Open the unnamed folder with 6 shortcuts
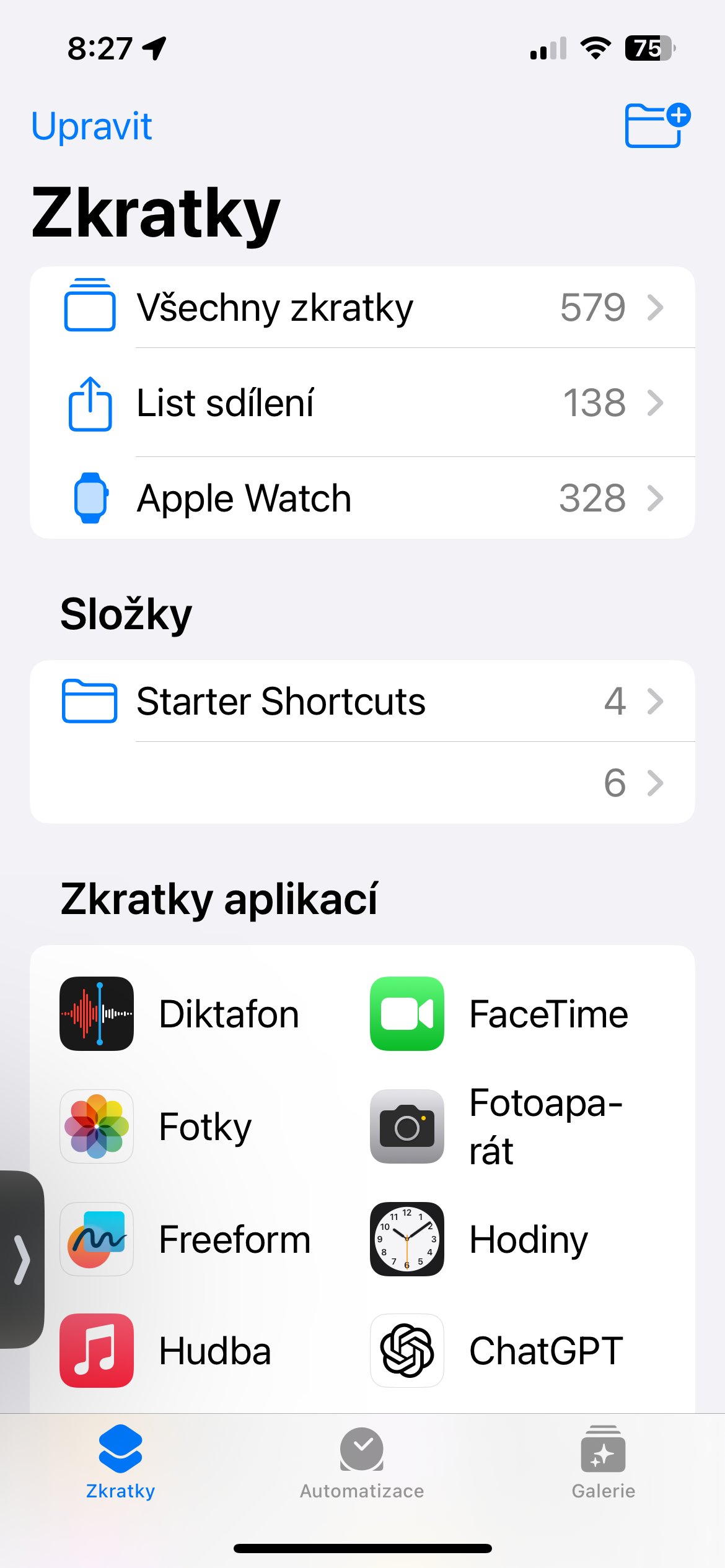Screen dimensions: 725x1568 [x=362, y=783]
